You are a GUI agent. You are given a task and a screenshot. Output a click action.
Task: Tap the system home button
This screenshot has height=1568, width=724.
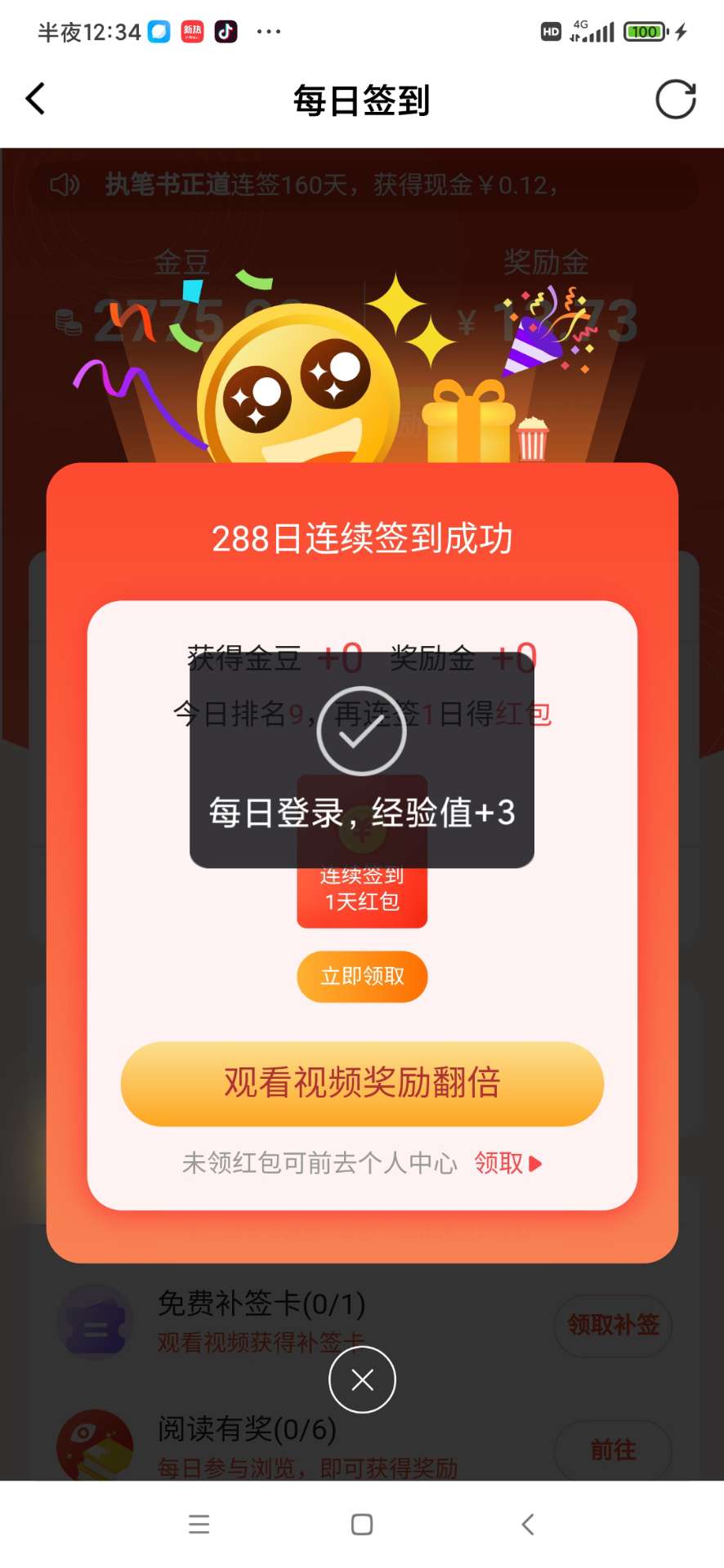(362, 1524)
